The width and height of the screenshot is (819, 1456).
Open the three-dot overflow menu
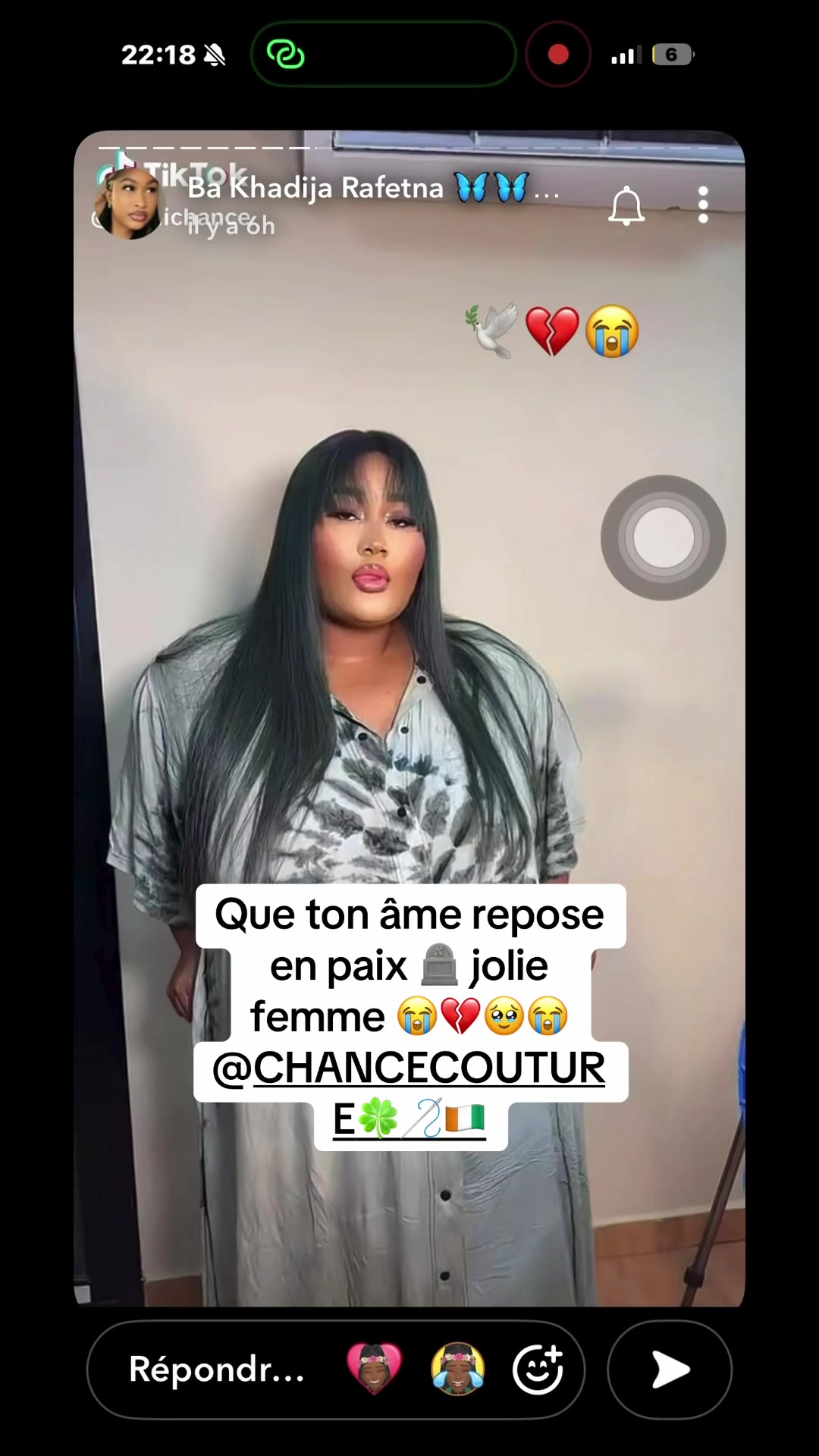pos(703,205)
